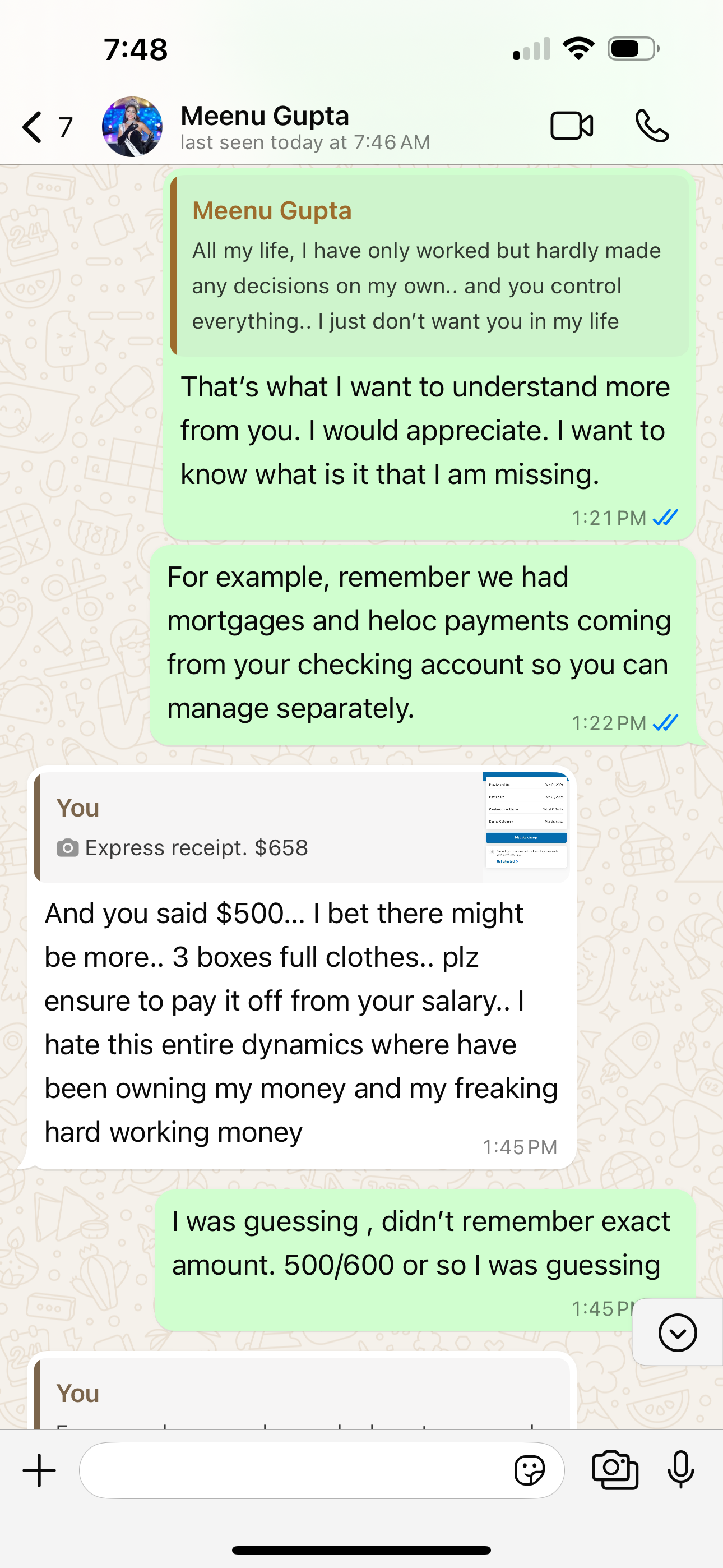Open the camera to take a photo
Viewport: 723px width, 1568px height.
(615, 1470)
